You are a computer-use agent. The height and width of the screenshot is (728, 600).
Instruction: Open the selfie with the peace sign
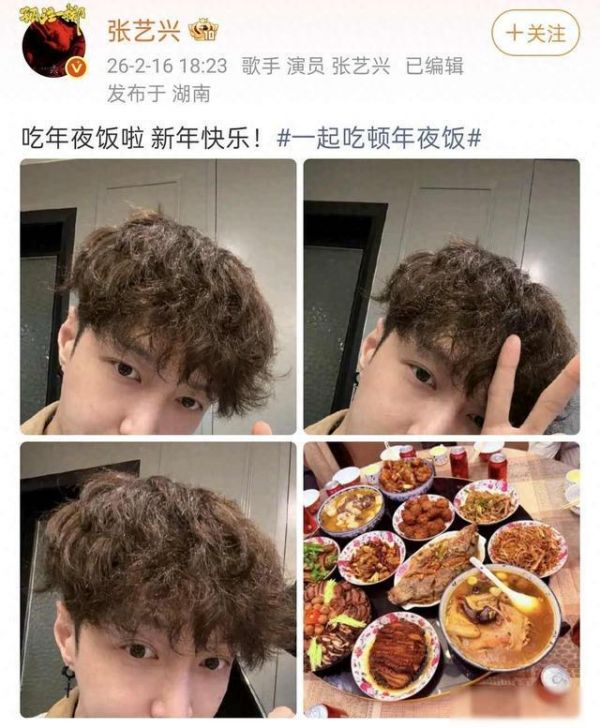pos(441,296)
